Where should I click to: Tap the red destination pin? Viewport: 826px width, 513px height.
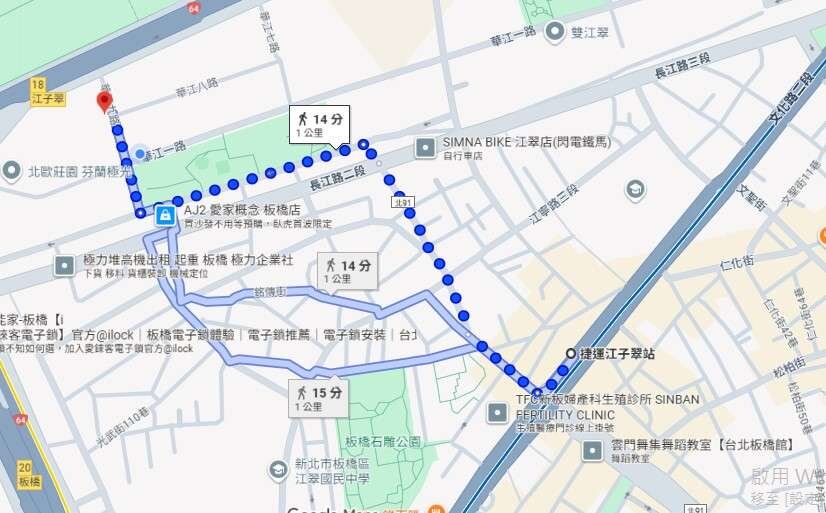pos(104,101)
